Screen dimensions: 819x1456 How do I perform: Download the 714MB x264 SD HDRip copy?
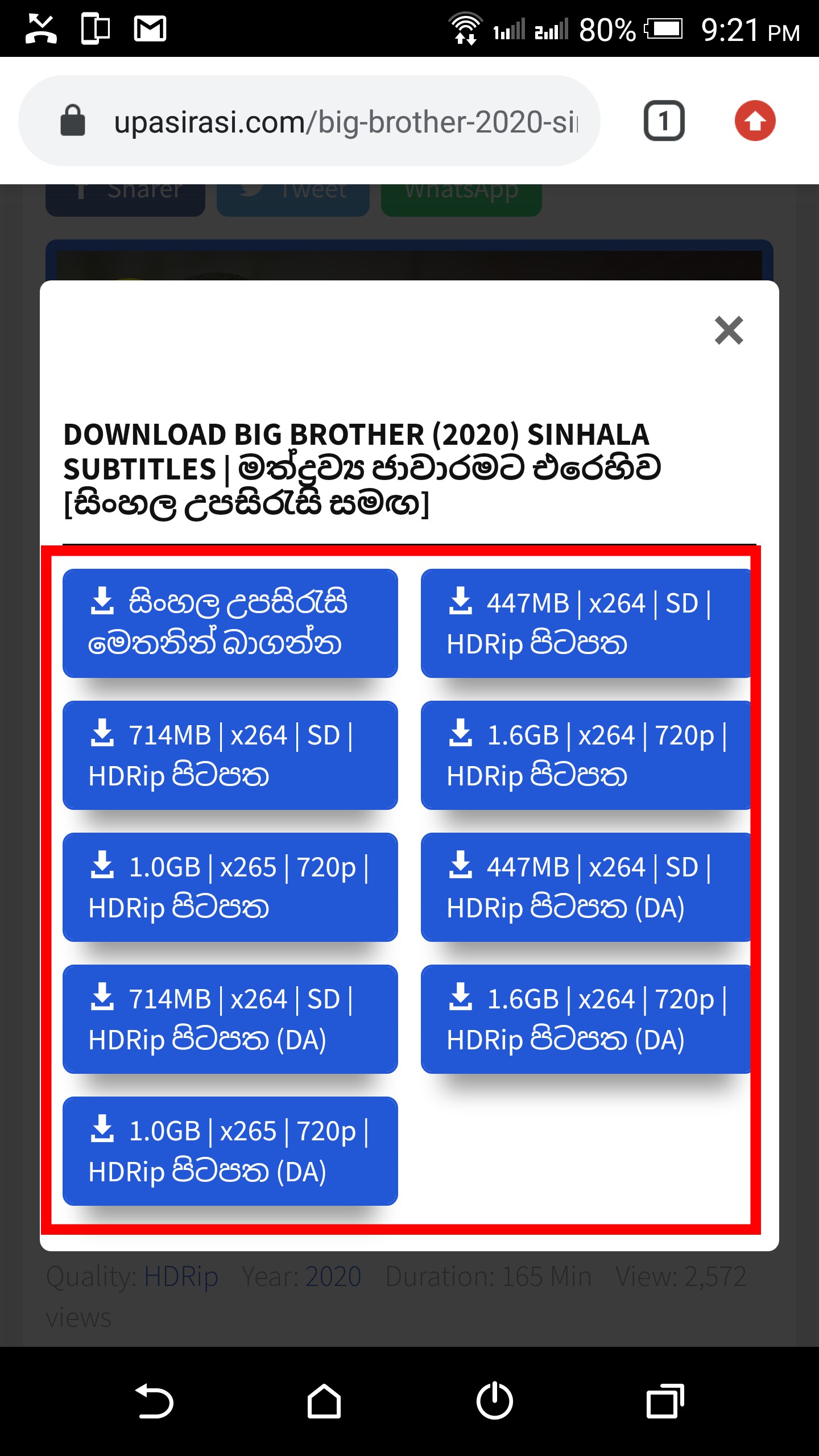[230, 755]
